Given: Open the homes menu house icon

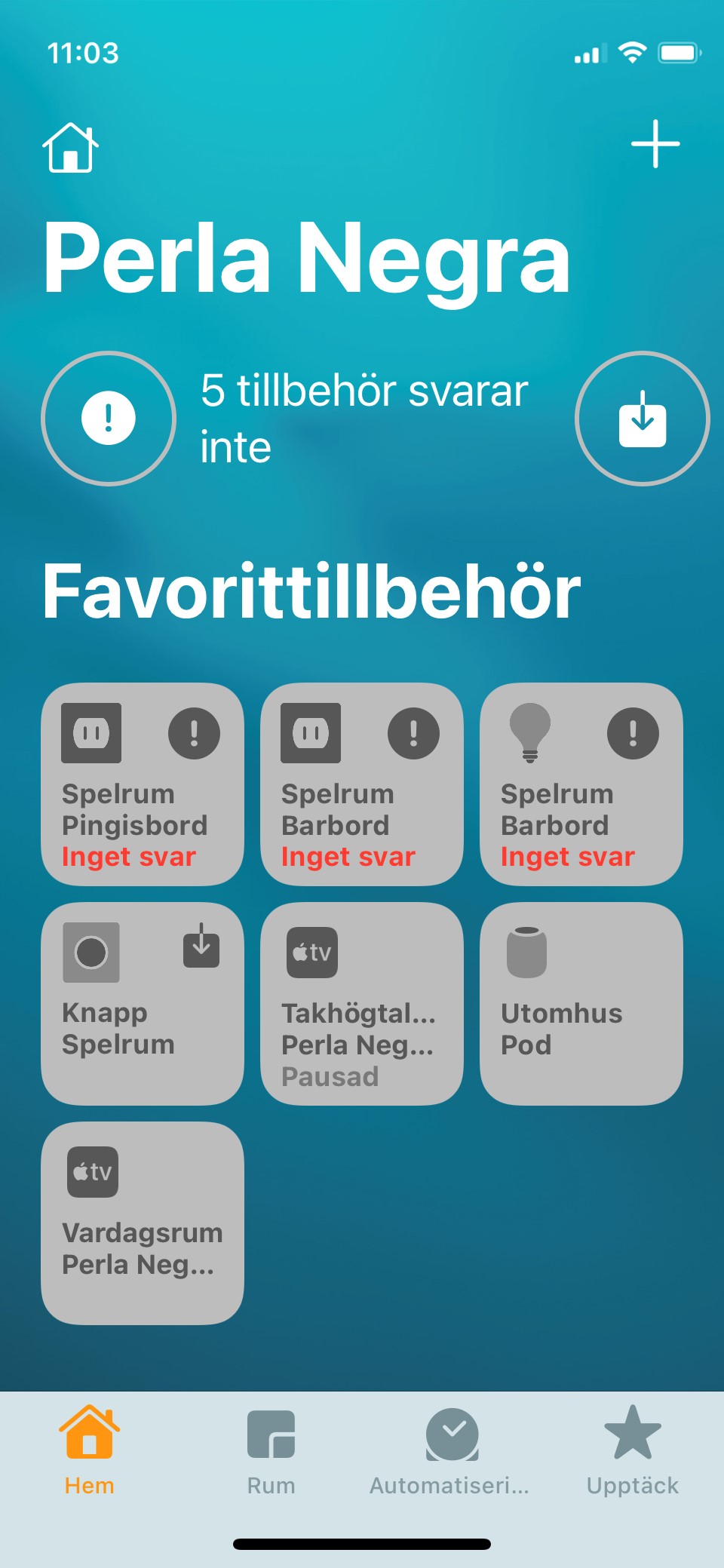Looking at the screenshot, I should 70,148.
